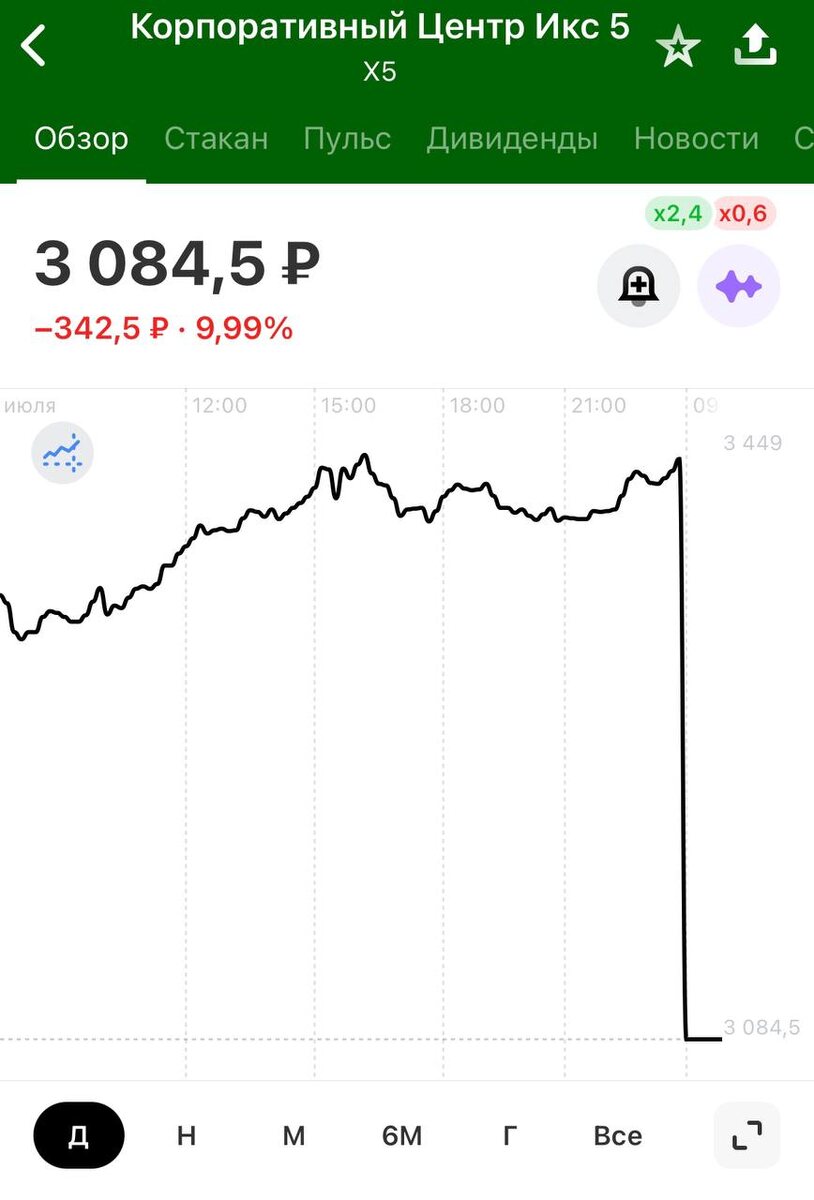Switch to the Новости tab
This screenshot has height=1200, width=814.
click(x=696, y=138)
